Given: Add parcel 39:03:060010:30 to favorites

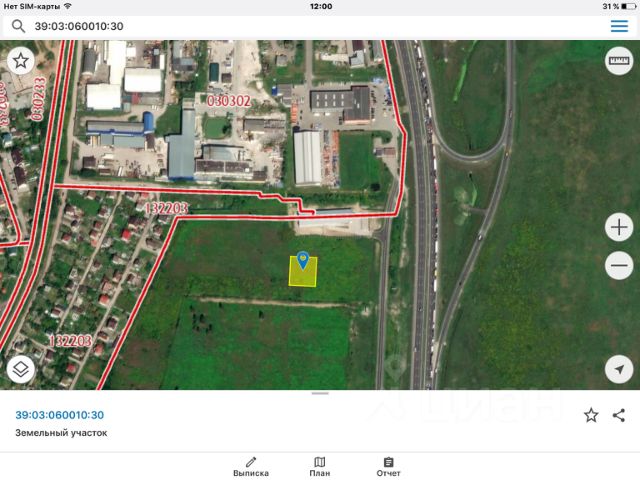Looking at the screenshot, I should [x=591, y=415].
